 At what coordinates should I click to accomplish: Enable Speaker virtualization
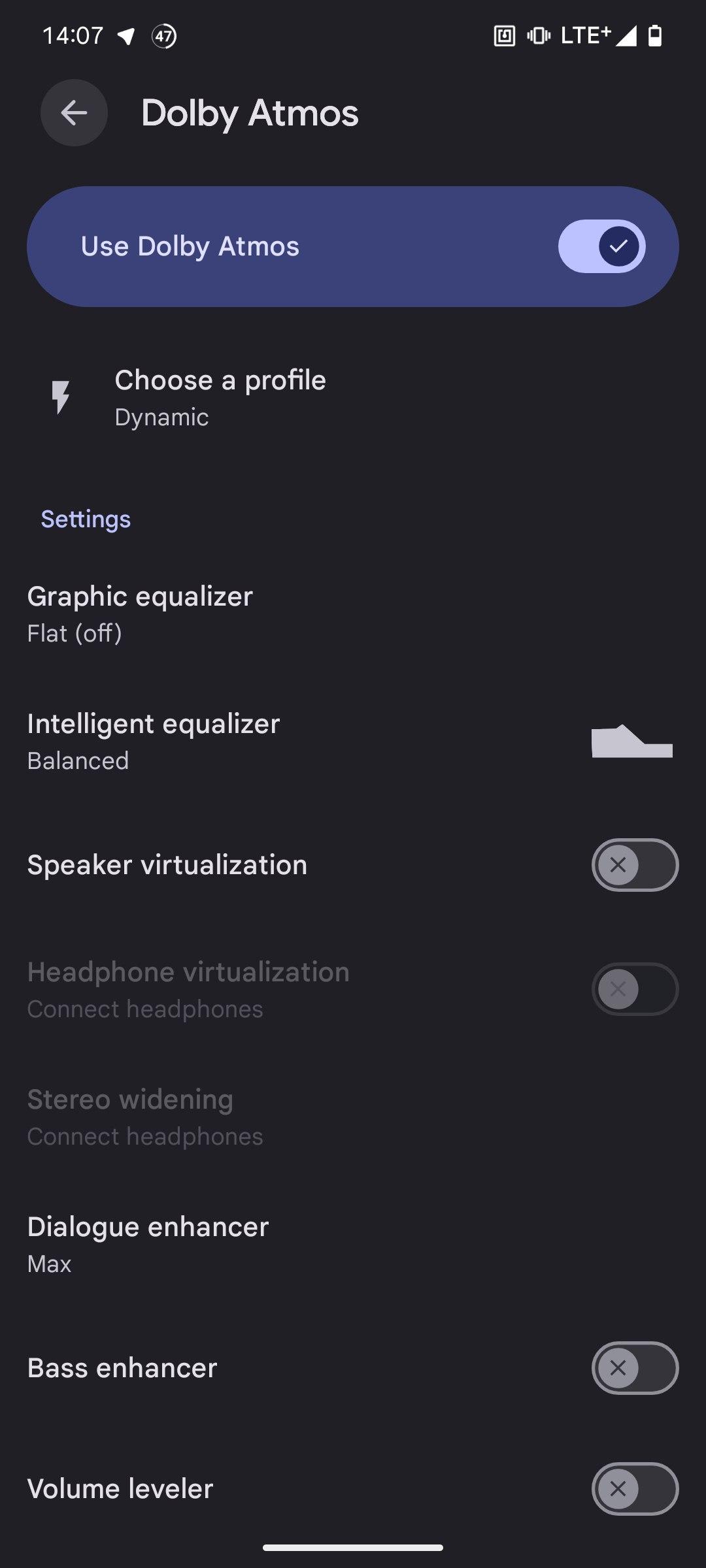coord(635,865)
